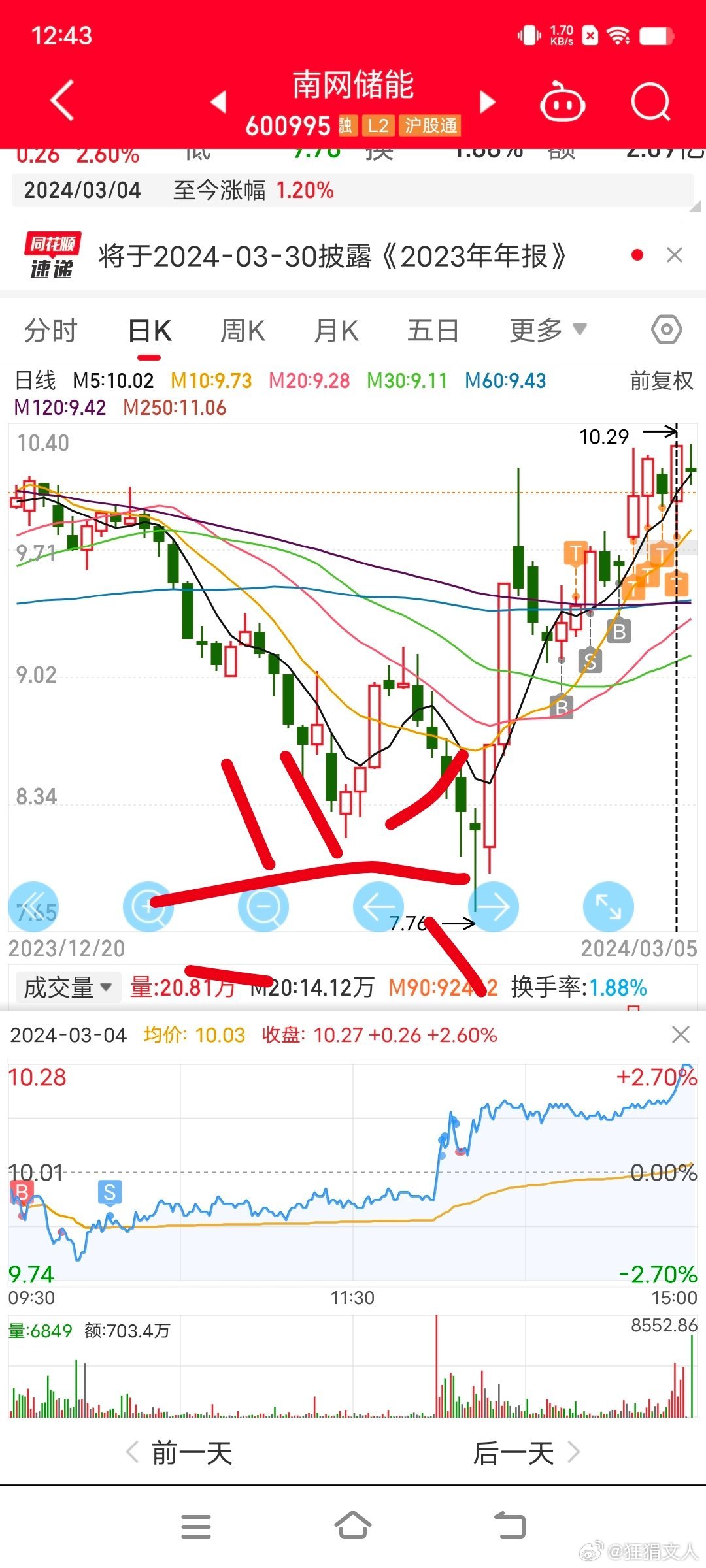This screenshot has width=706, height=1568.
Task: Switch to the 周K chart tab
Action: (243, 331)
